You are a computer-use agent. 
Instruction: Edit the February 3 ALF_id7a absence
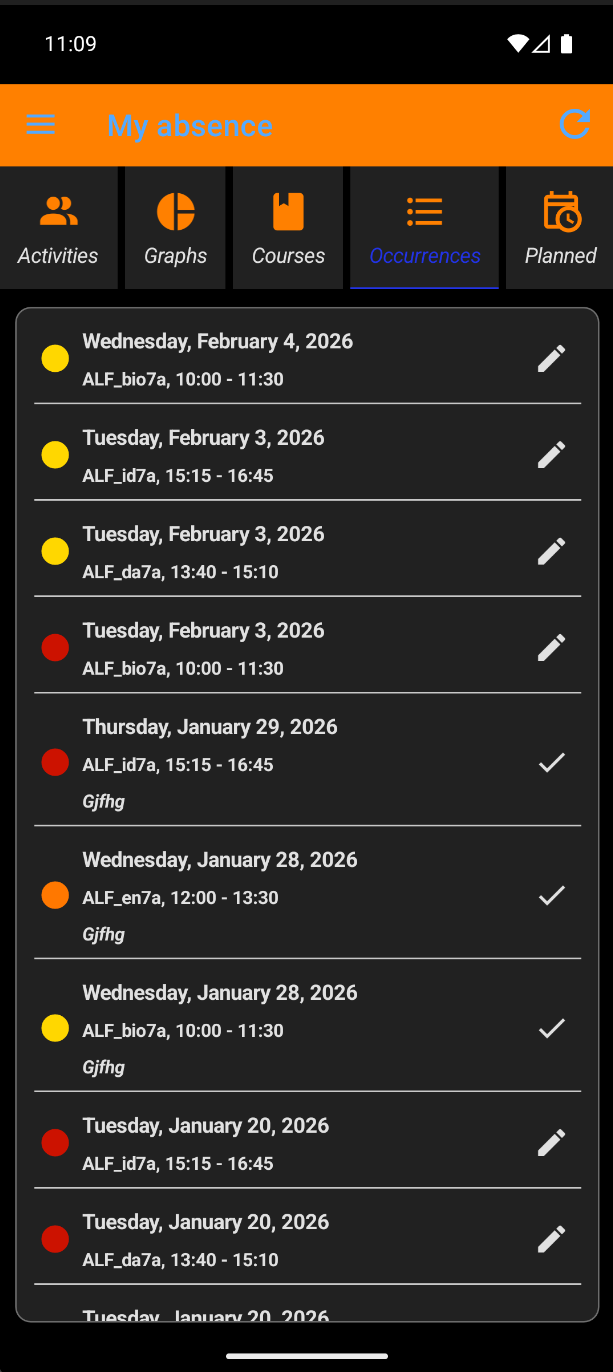(x=551, y=455)
